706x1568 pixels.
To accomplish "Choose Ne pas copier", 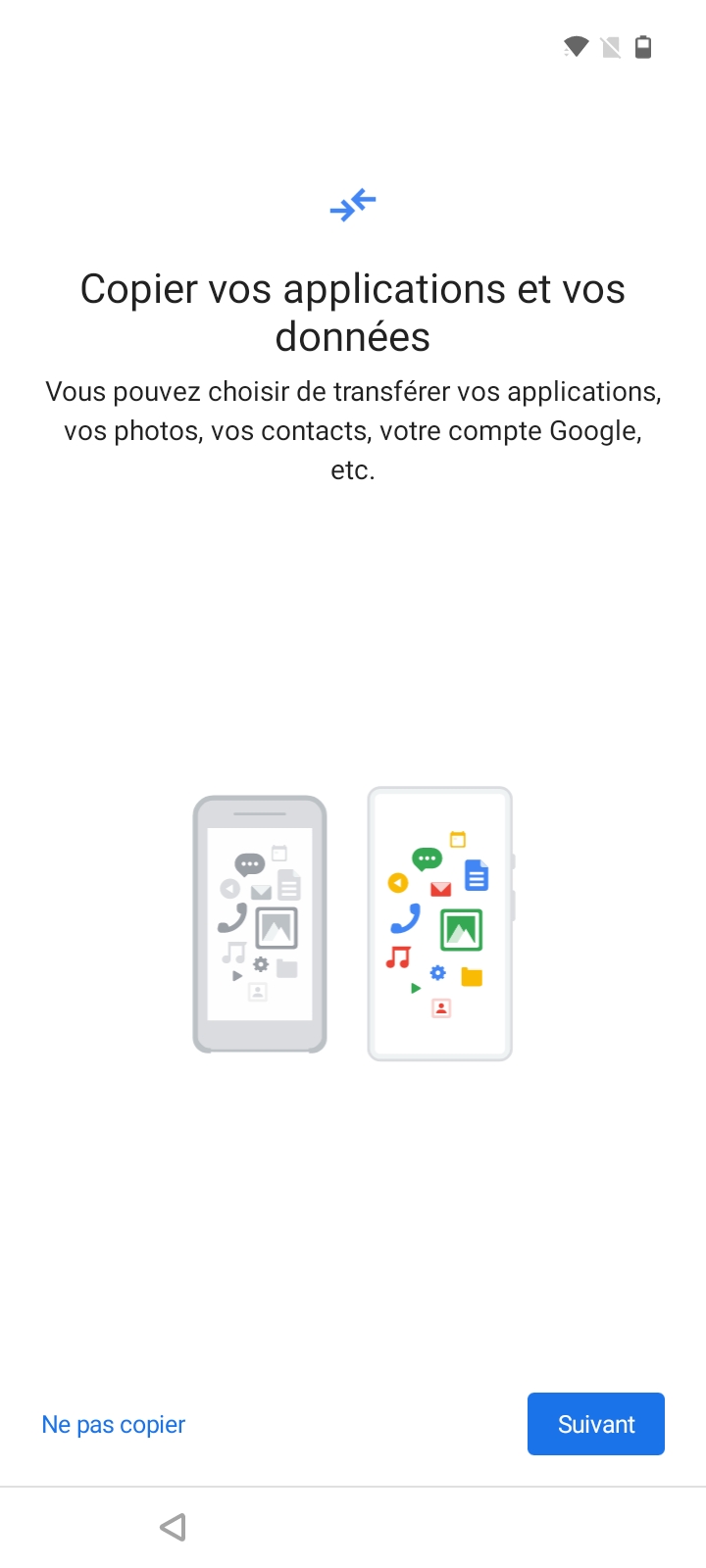I will (114, 1424).
